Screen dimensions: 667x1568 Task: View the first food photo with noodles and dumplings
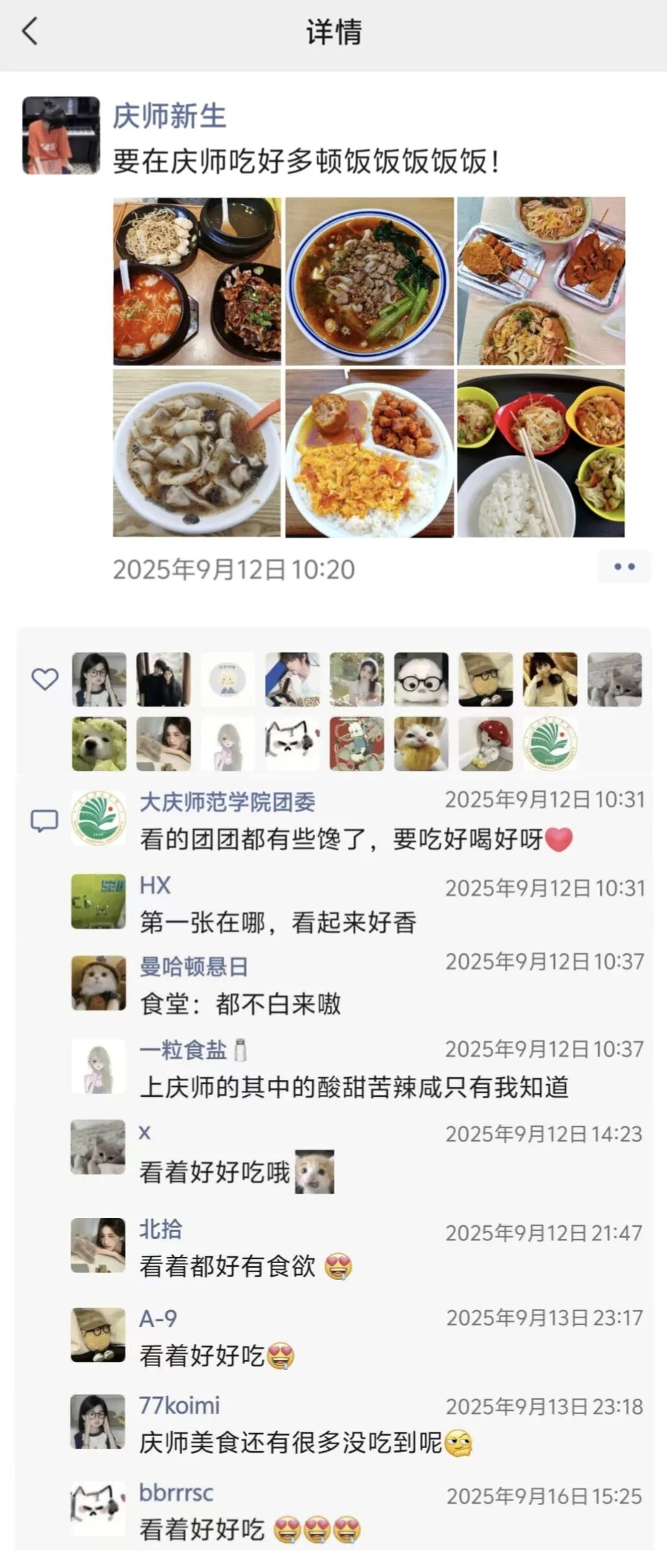197,281
